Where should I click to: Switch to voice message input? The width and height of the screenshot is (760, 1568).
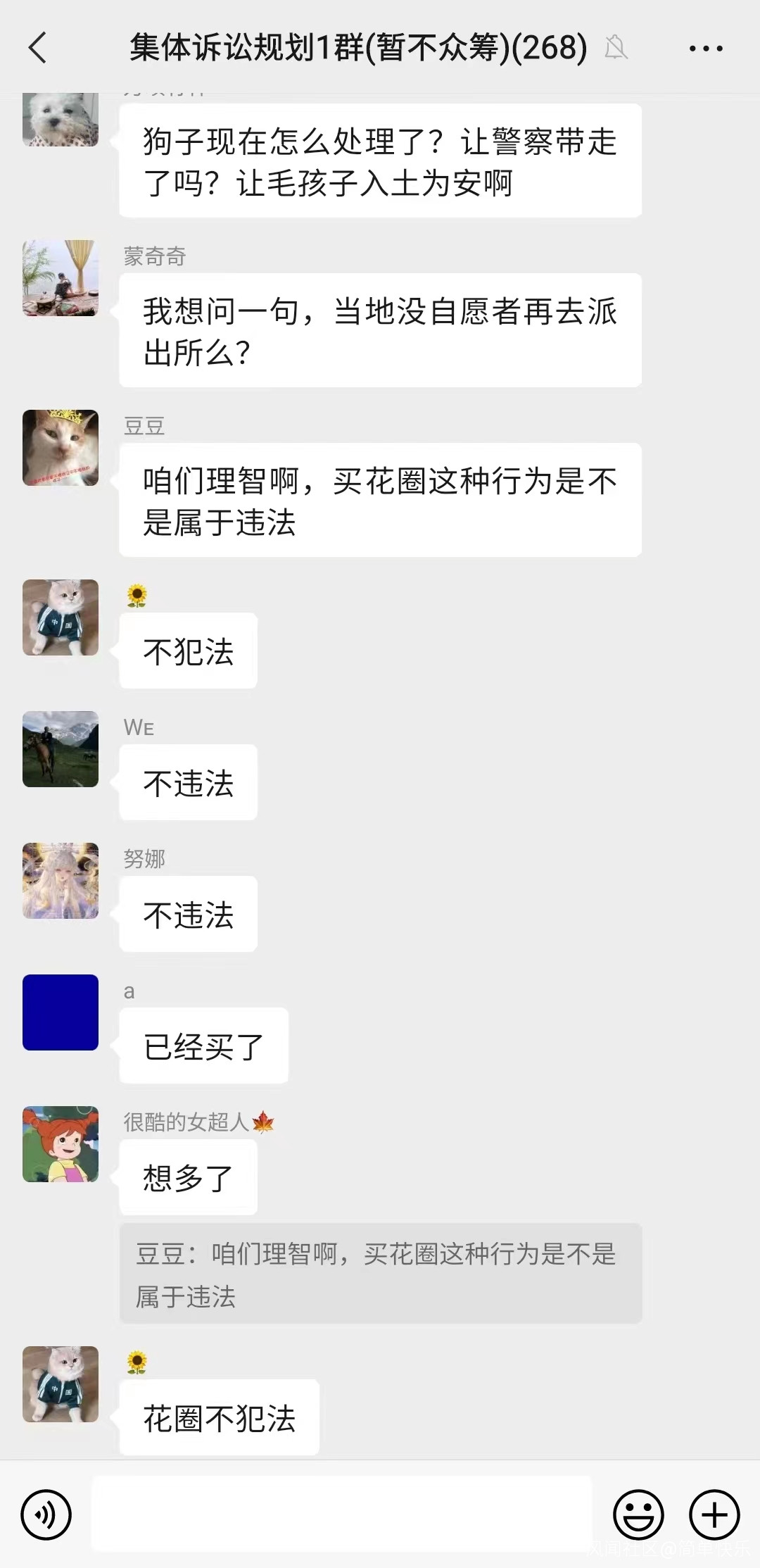pyautogui.click(x=46, y=1514)
